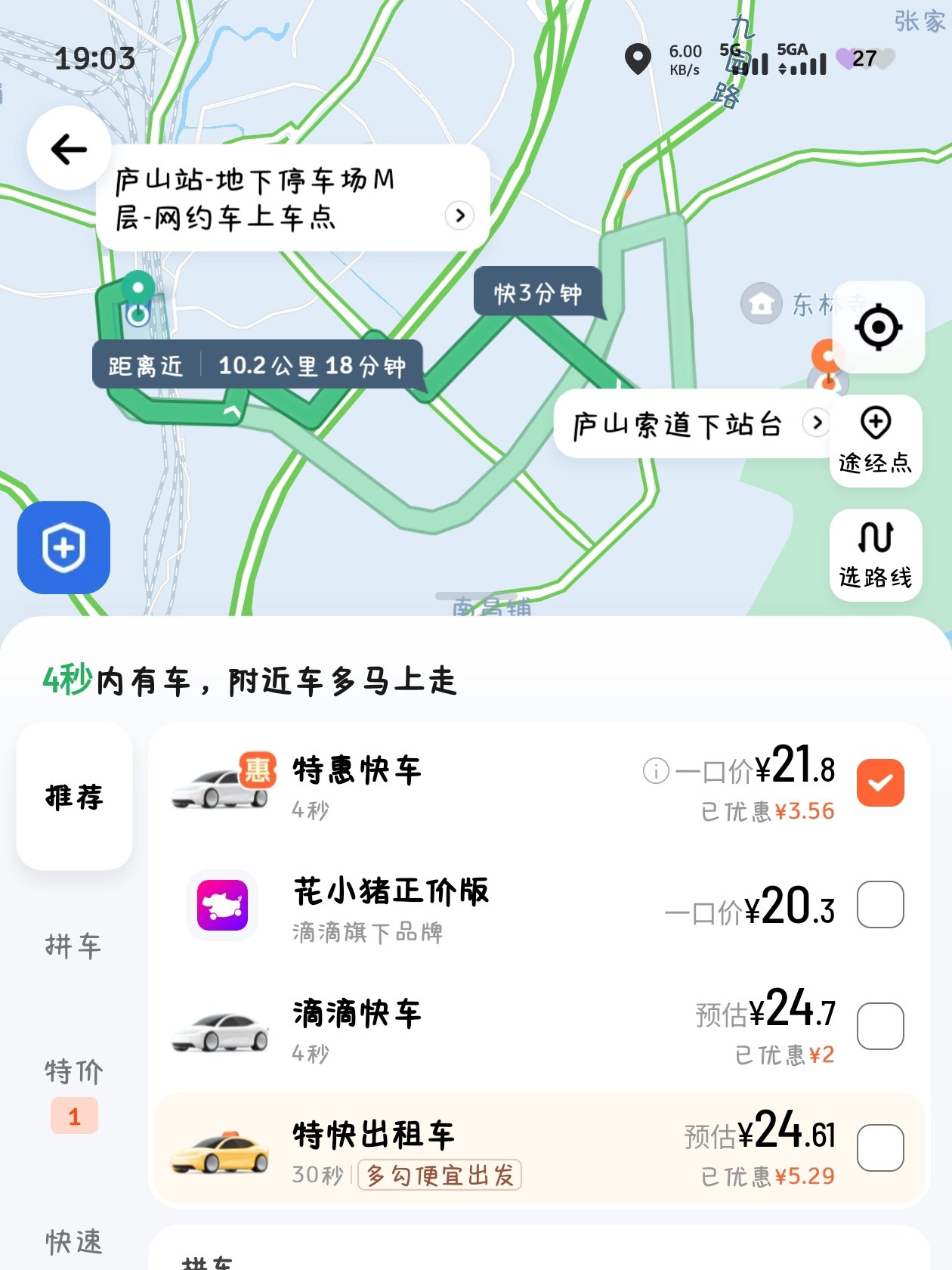View 特惠快车 price info icon

pyautogui.click(x=656, y=771)
